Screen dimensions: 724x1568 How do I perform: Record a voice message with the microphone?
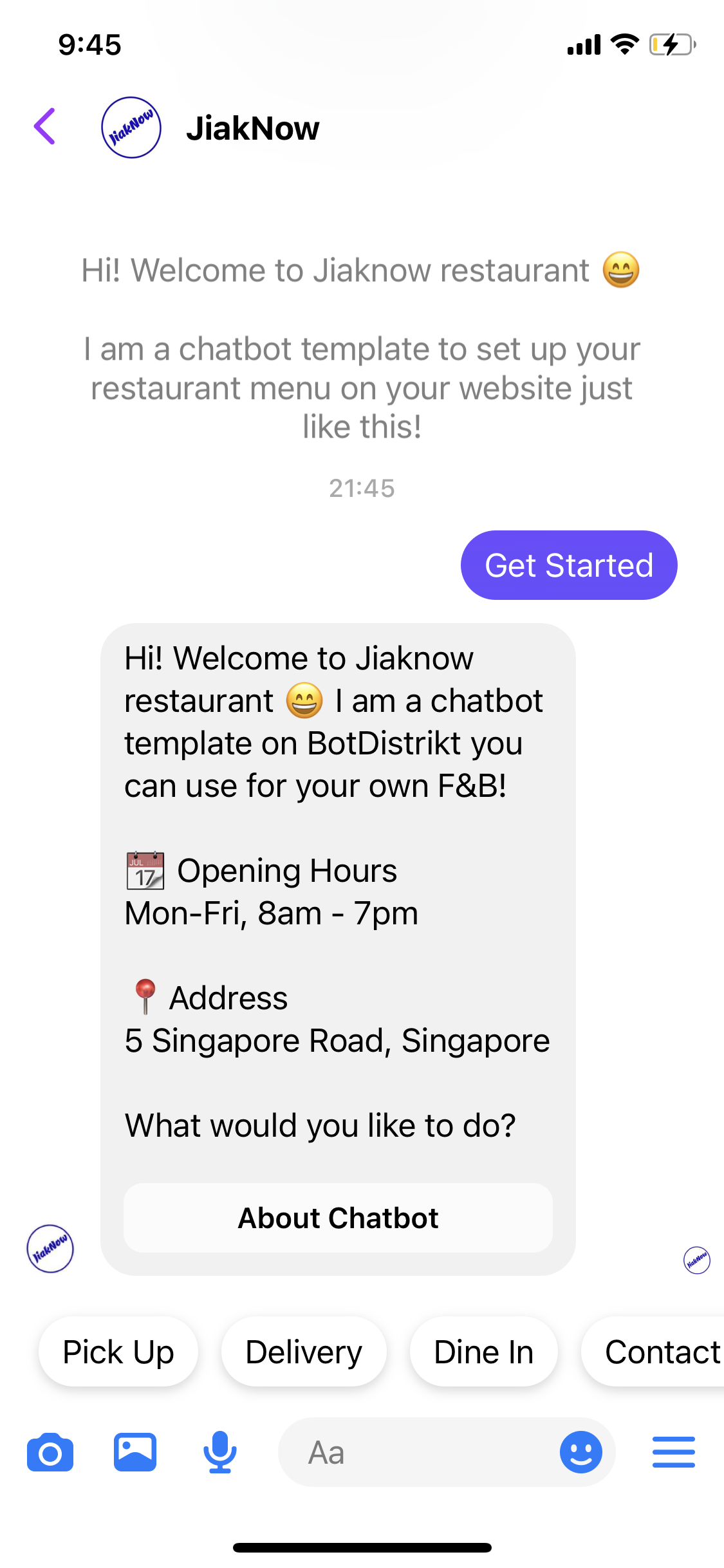click(220, 1453)
